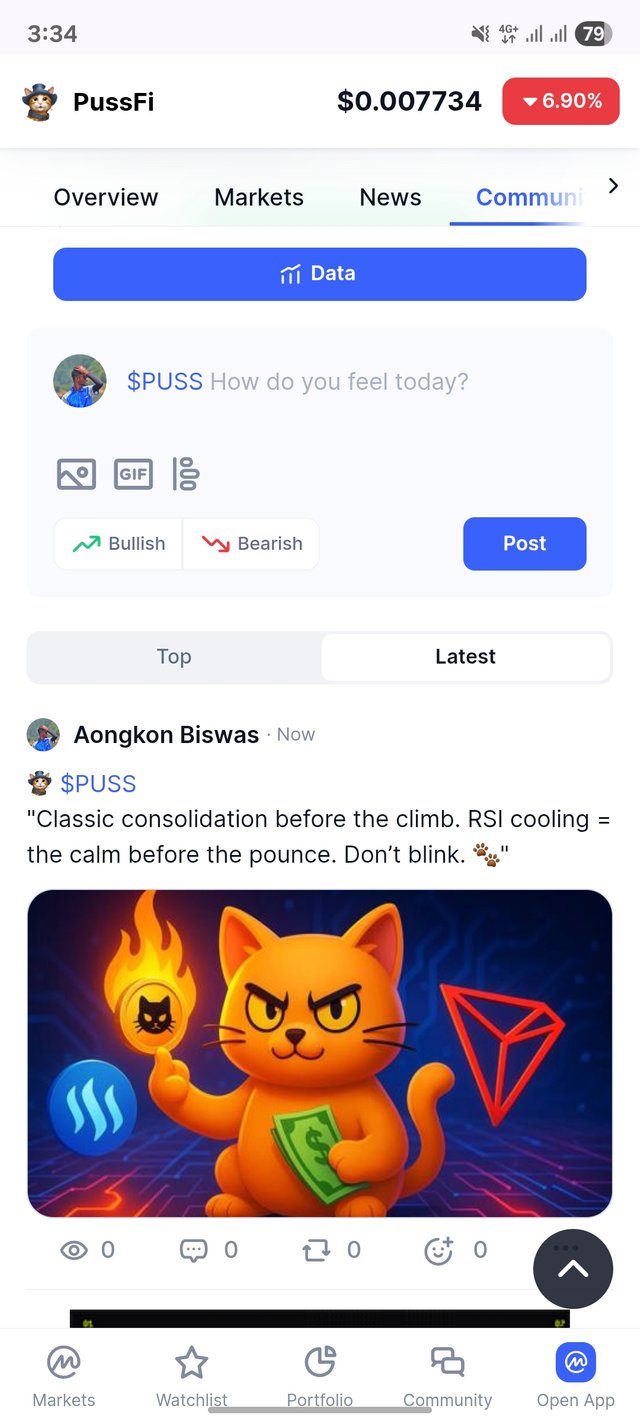The width and height of the screenshot is (640, 1422).
Task: Add an emoji reaction to Aongkon's post
Action: (439, 1250)
